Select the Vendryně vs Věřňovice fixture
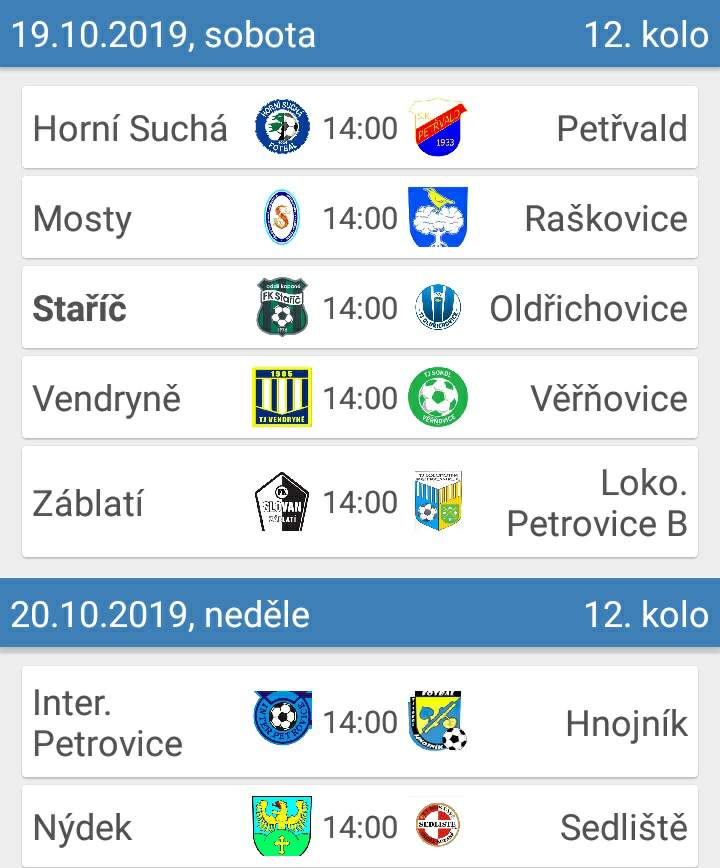 360,398
